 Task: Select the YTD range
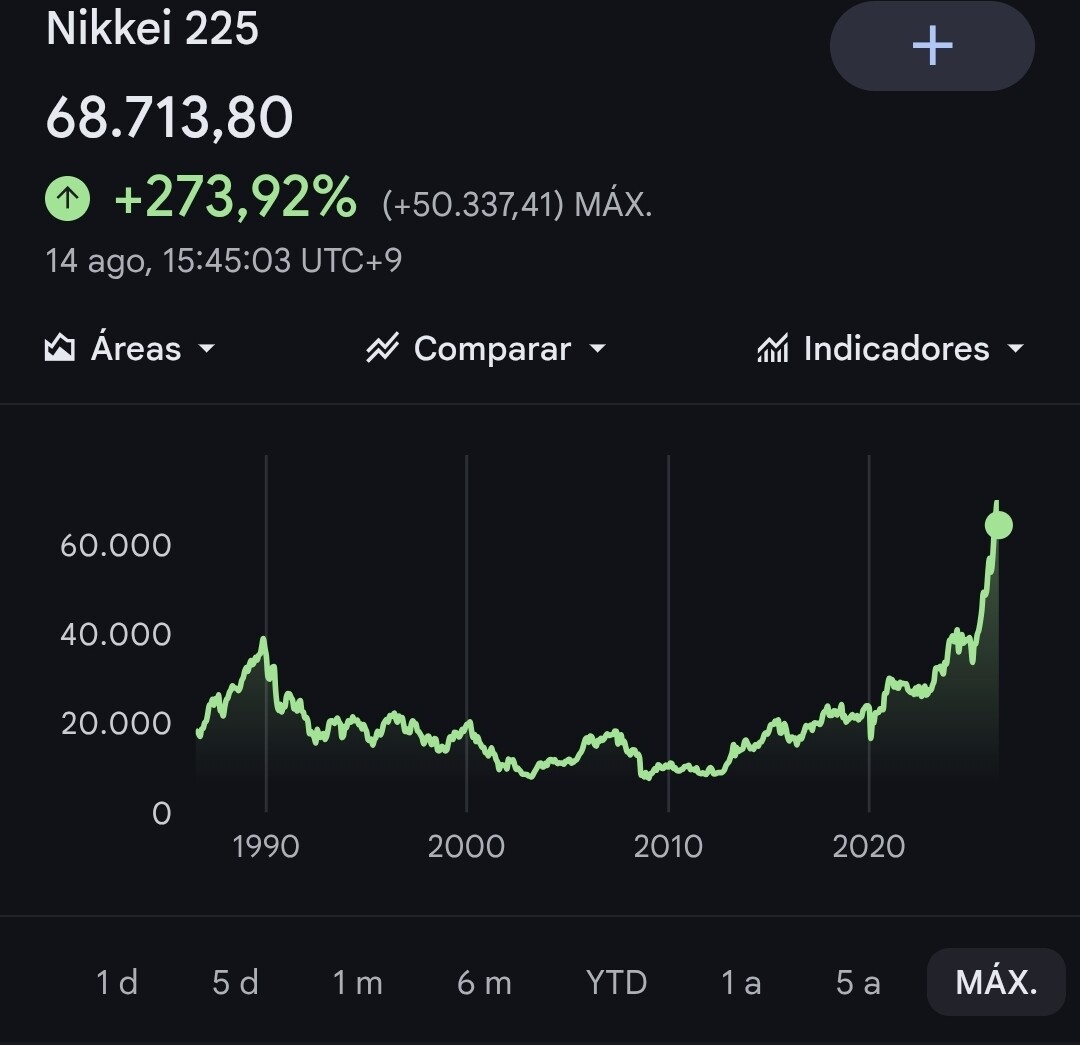click(x=616, y=982)
